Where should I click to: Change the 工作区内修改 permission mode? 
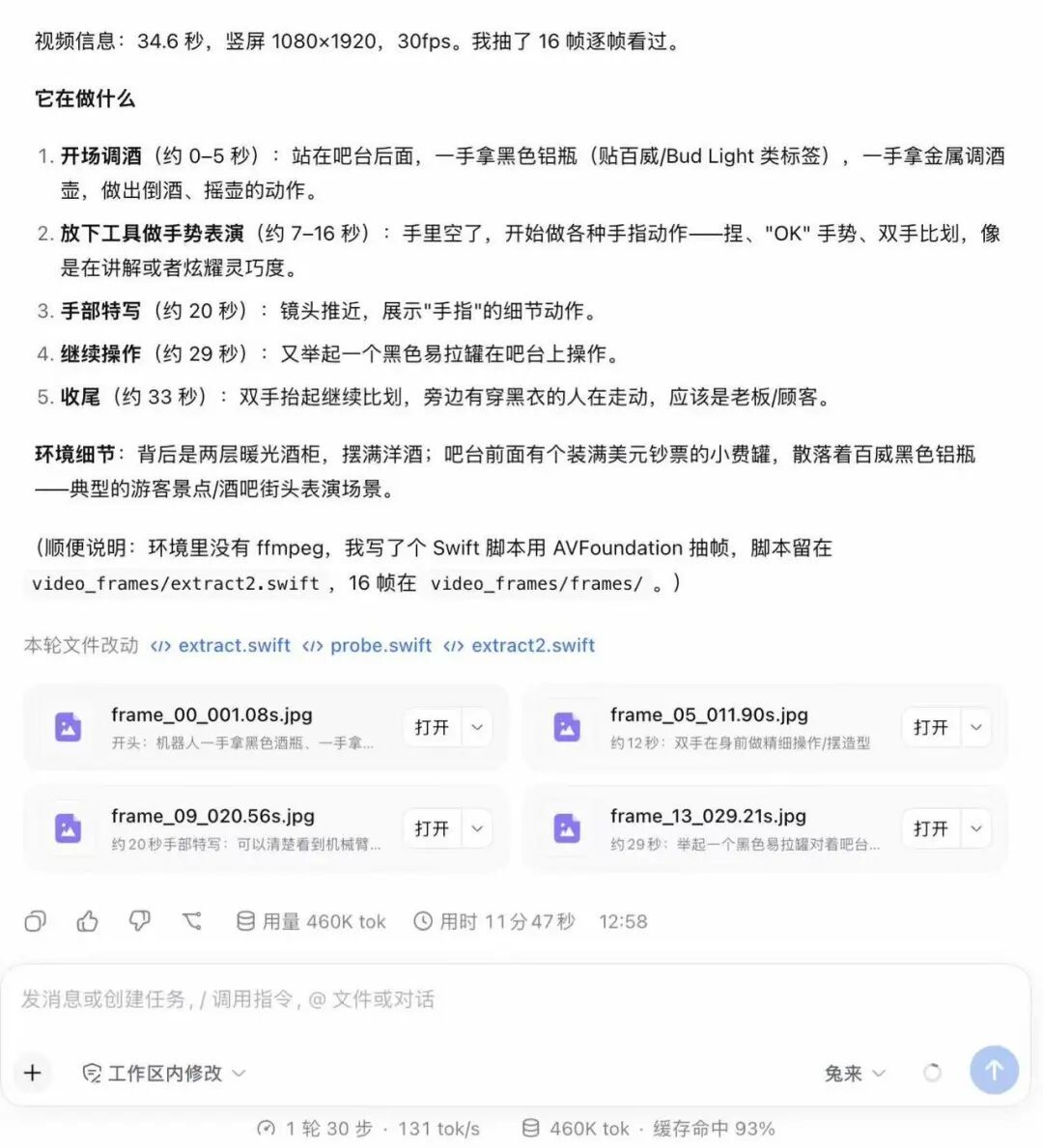coord(164,1074)
